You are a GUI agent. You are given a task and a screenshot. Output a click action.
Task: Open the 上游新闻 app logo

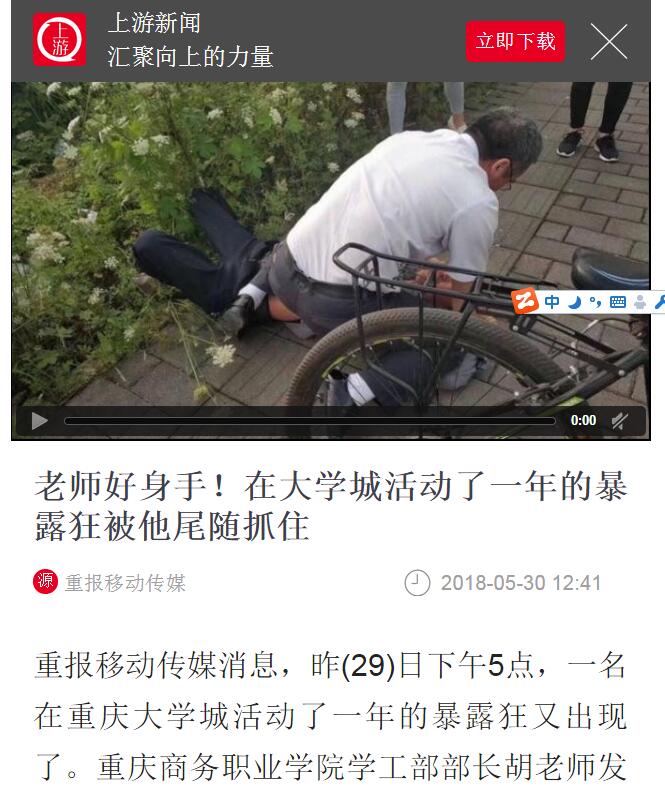[x=59, y=41]
